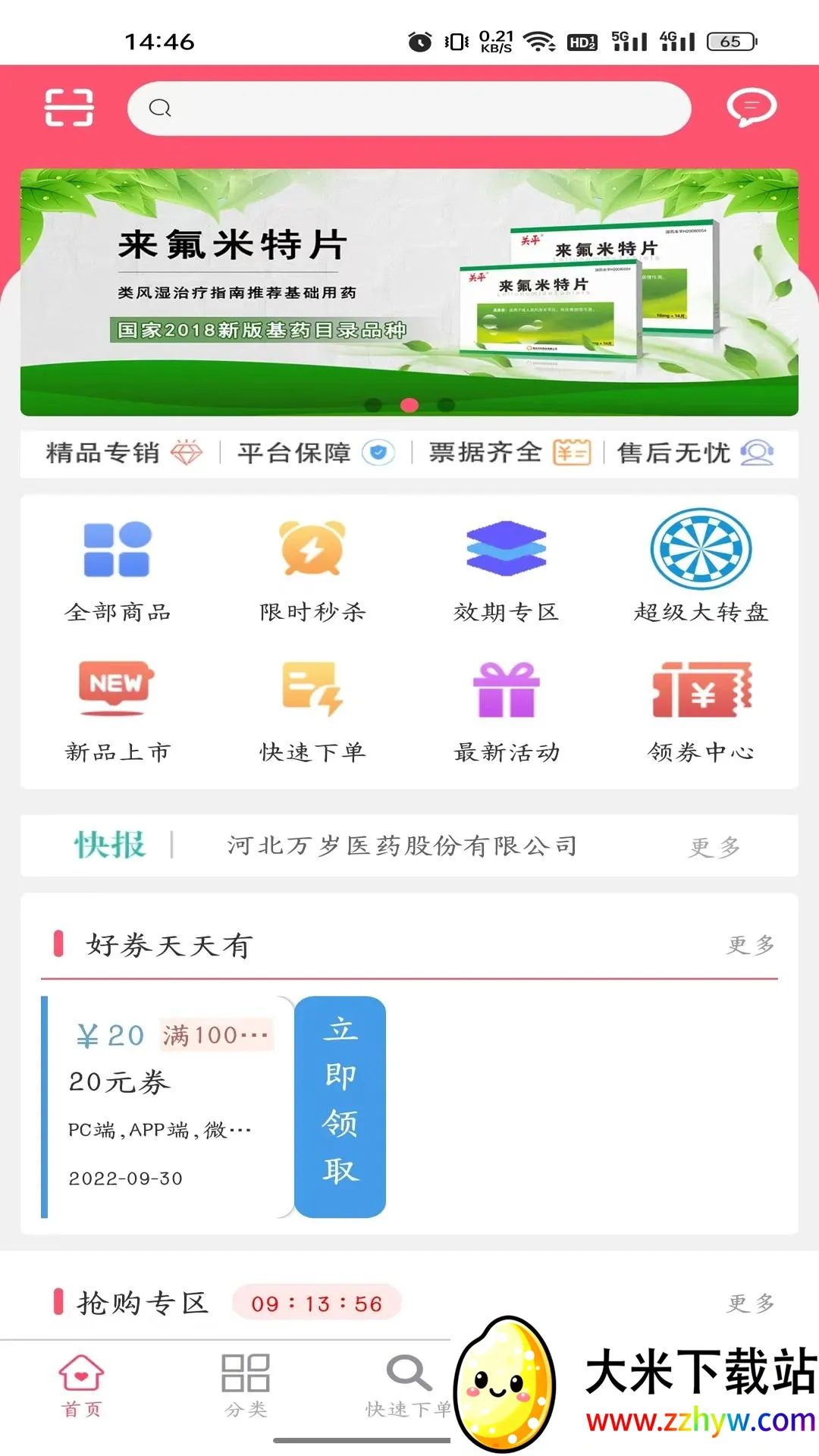This screenshot has width=819, height=1456.
Task: Open 最新活动 gift box icon
Action: [x=506, y=690]
